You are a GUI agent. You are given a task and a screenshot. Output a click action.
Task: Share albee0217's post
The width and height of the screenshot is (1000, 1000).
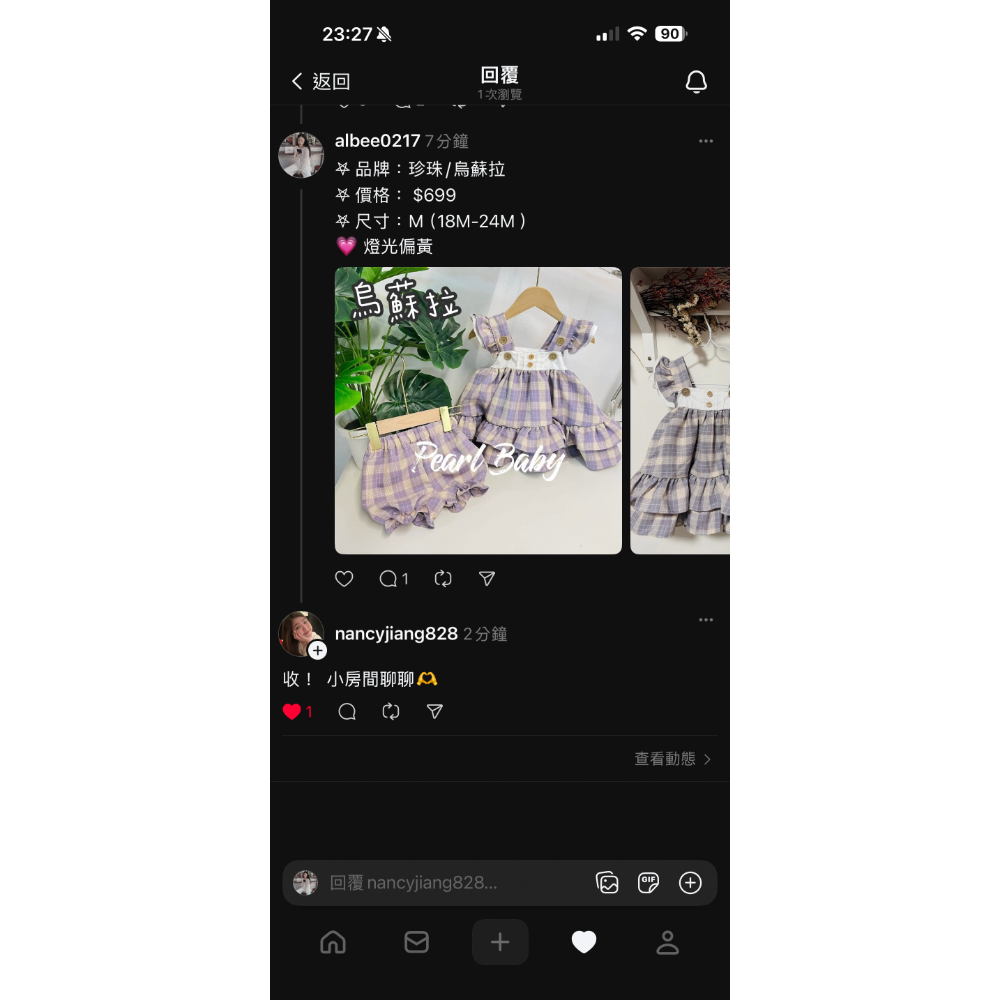pyautogui.click(x=487, y=579)
